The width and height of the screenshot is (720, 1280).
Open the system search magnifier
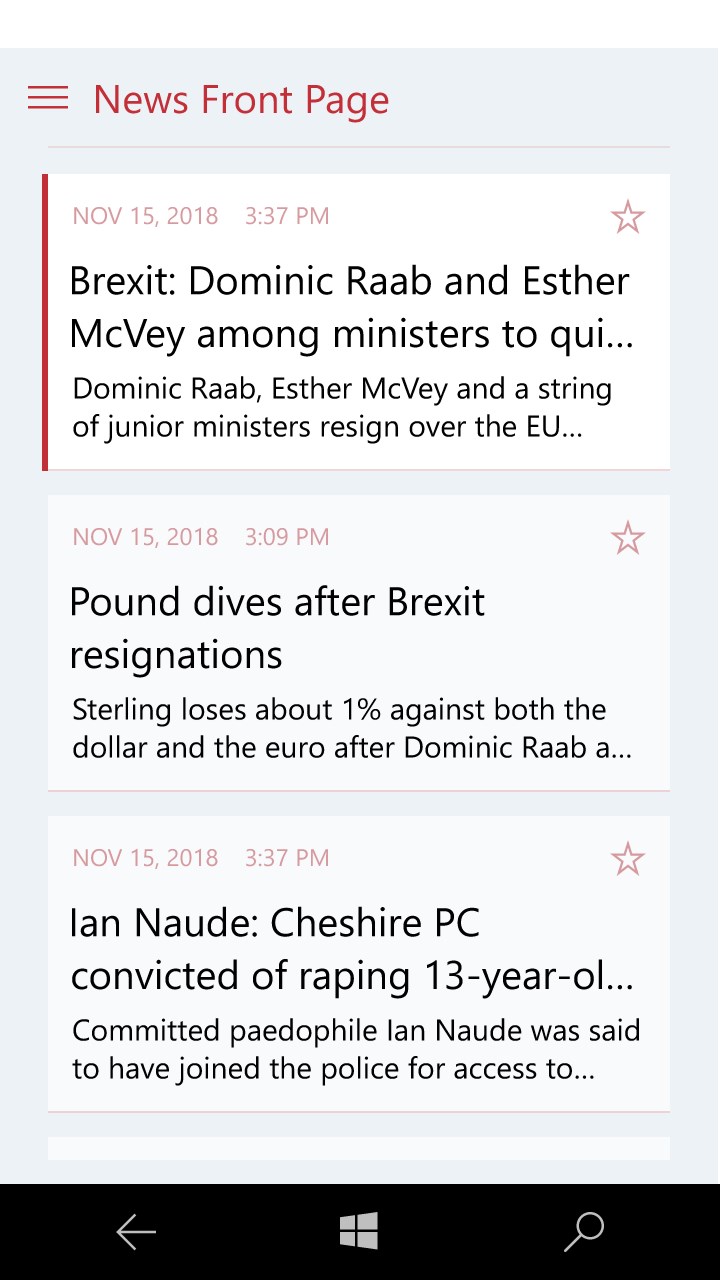click(x=583, y=1232)
